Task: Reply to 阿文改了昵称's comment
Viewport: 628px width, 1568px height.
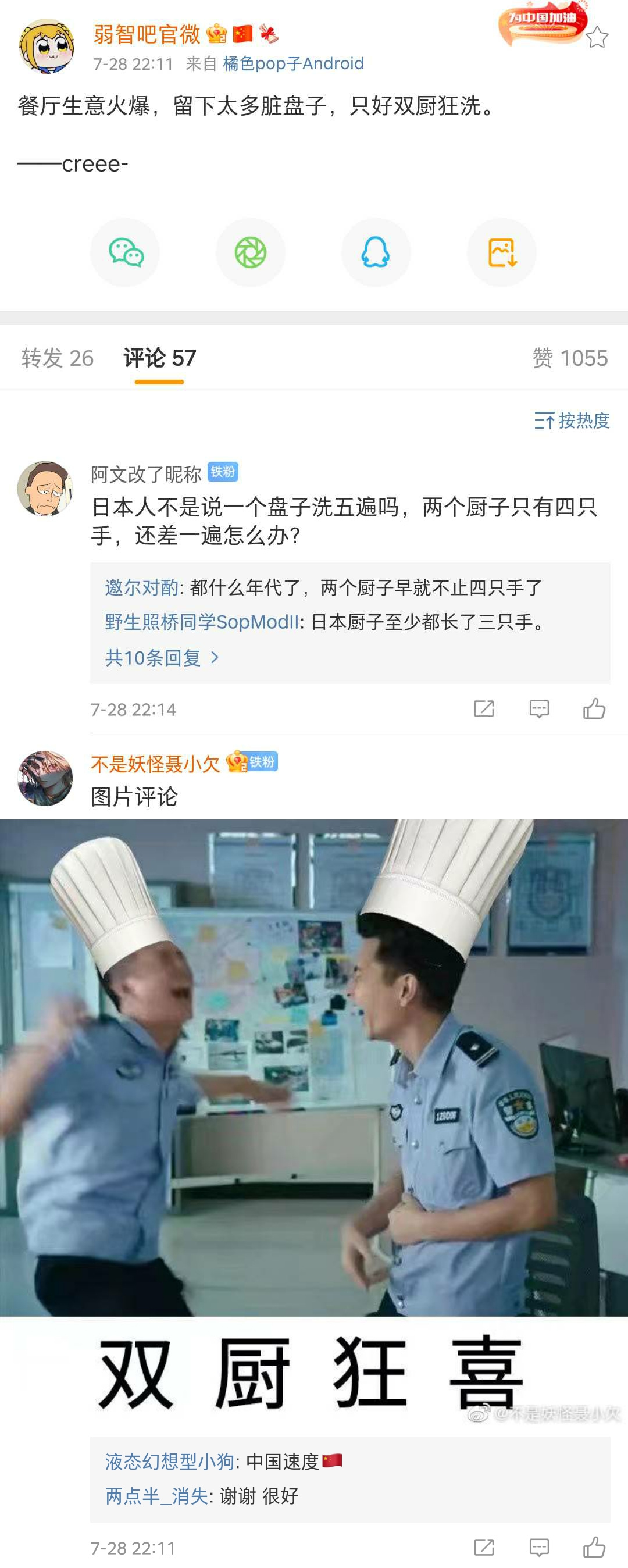Action: [539, 708]
